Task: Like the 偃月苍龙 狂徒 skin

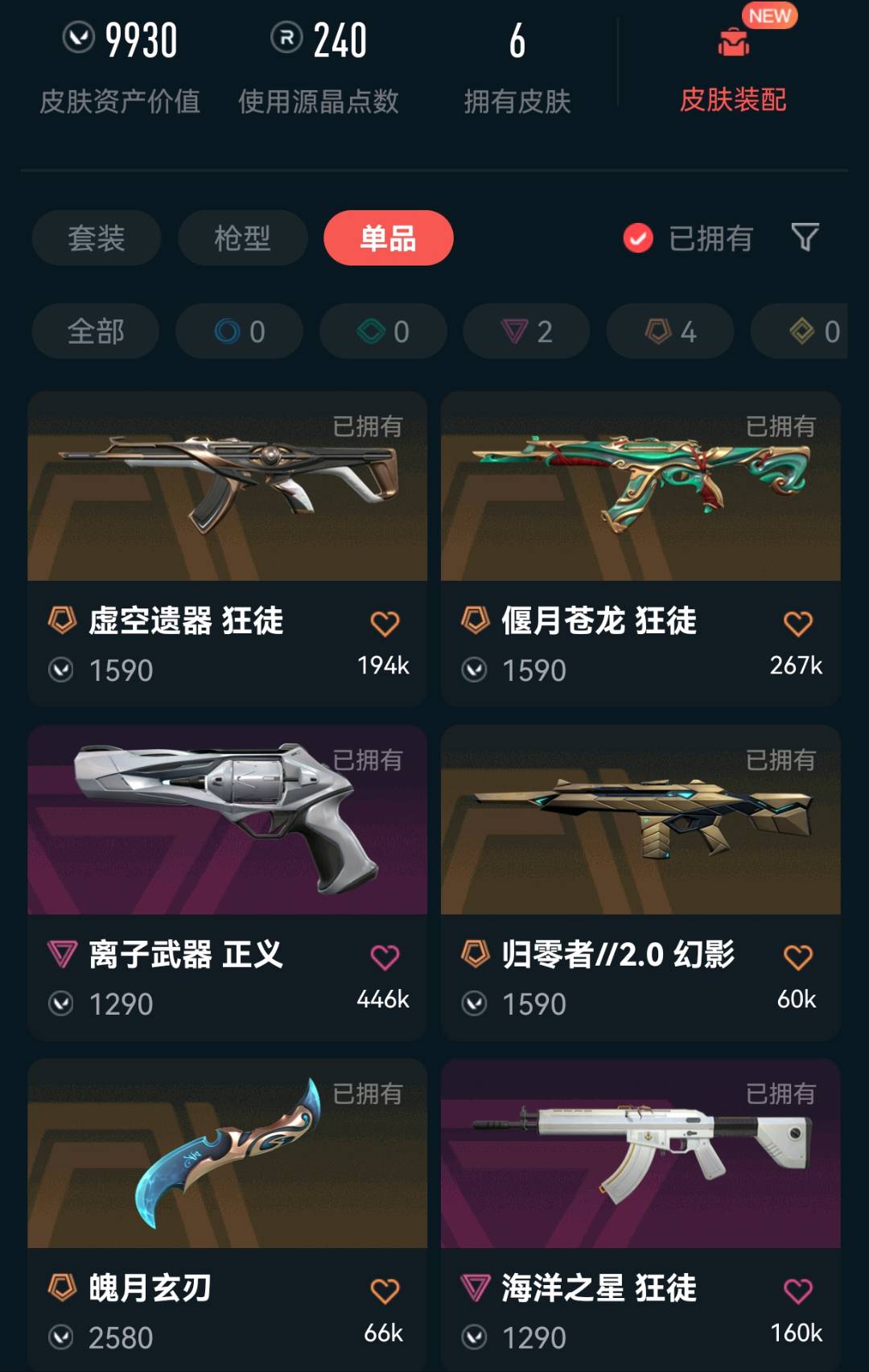Action: pos(797,624)
